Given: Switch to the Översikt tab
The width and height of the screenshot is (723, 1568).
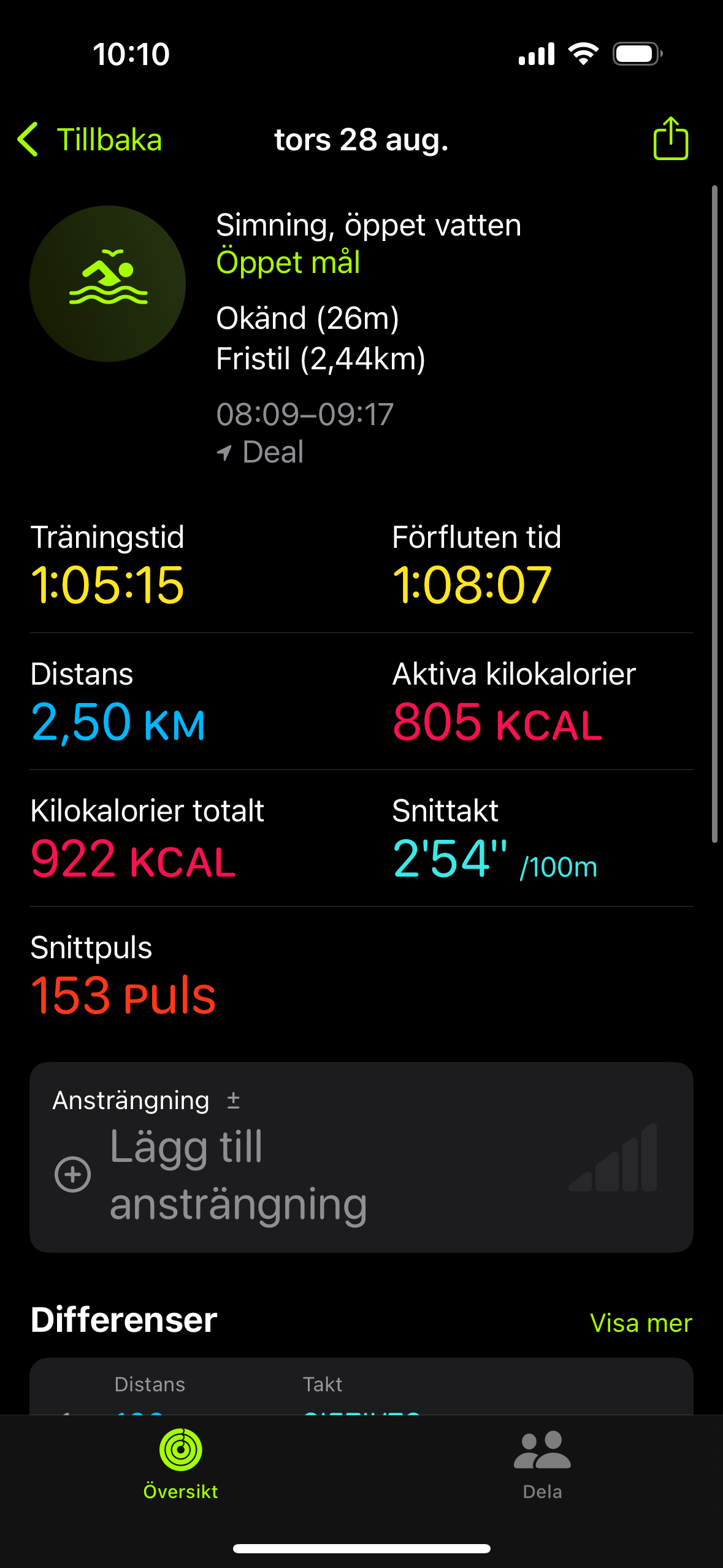Looking at the screenshot, I should (x=180, y=1464).
